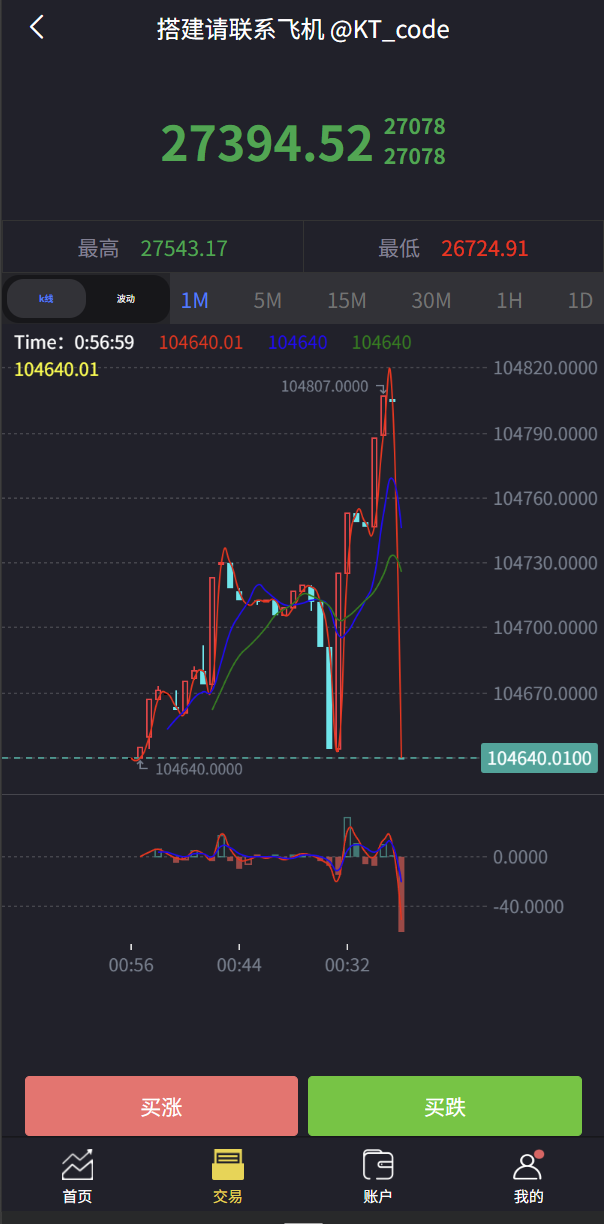Viewport: 604px width, 1224px height.
Task: Select the 5M timeframe
Action: pyautogui.click(x=267, y=300)
